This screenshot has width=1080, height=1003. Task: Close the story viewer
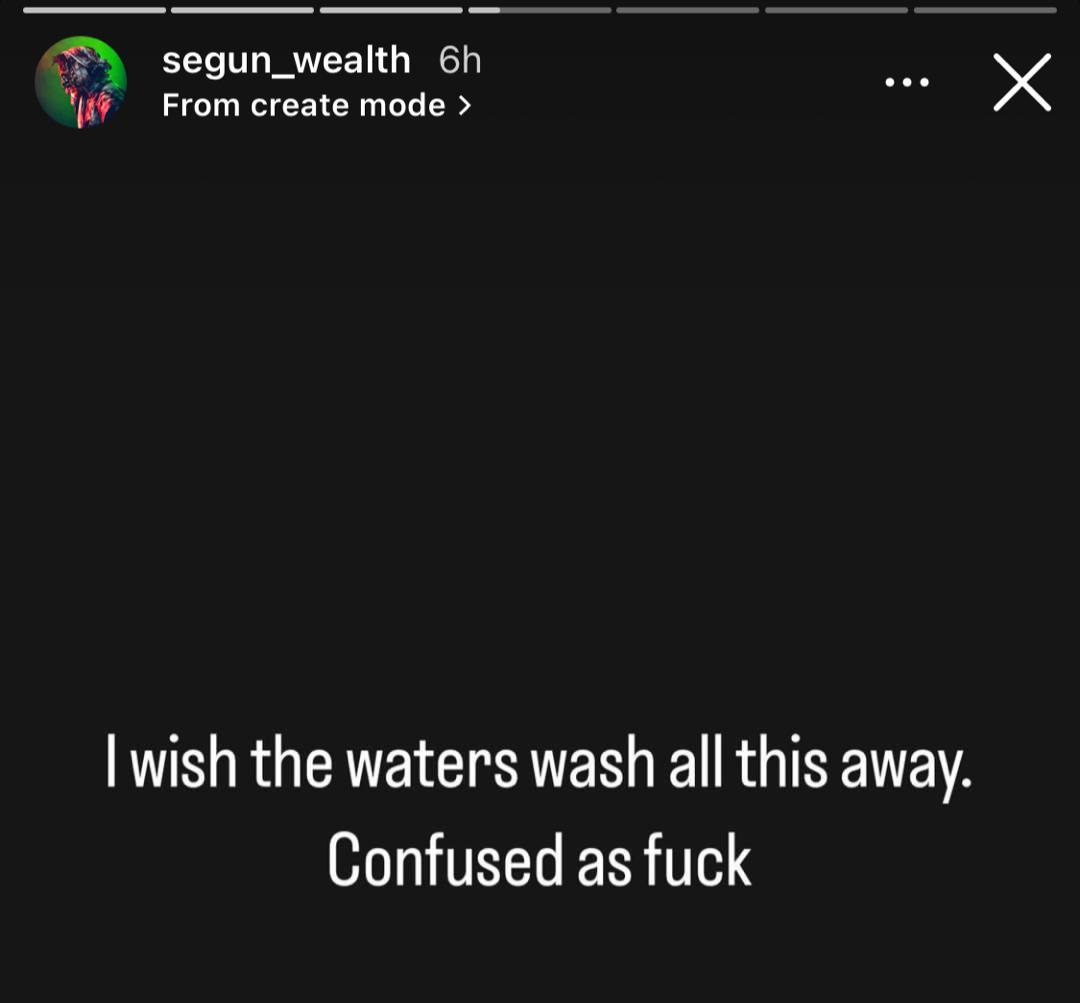tap(1021, 82)
